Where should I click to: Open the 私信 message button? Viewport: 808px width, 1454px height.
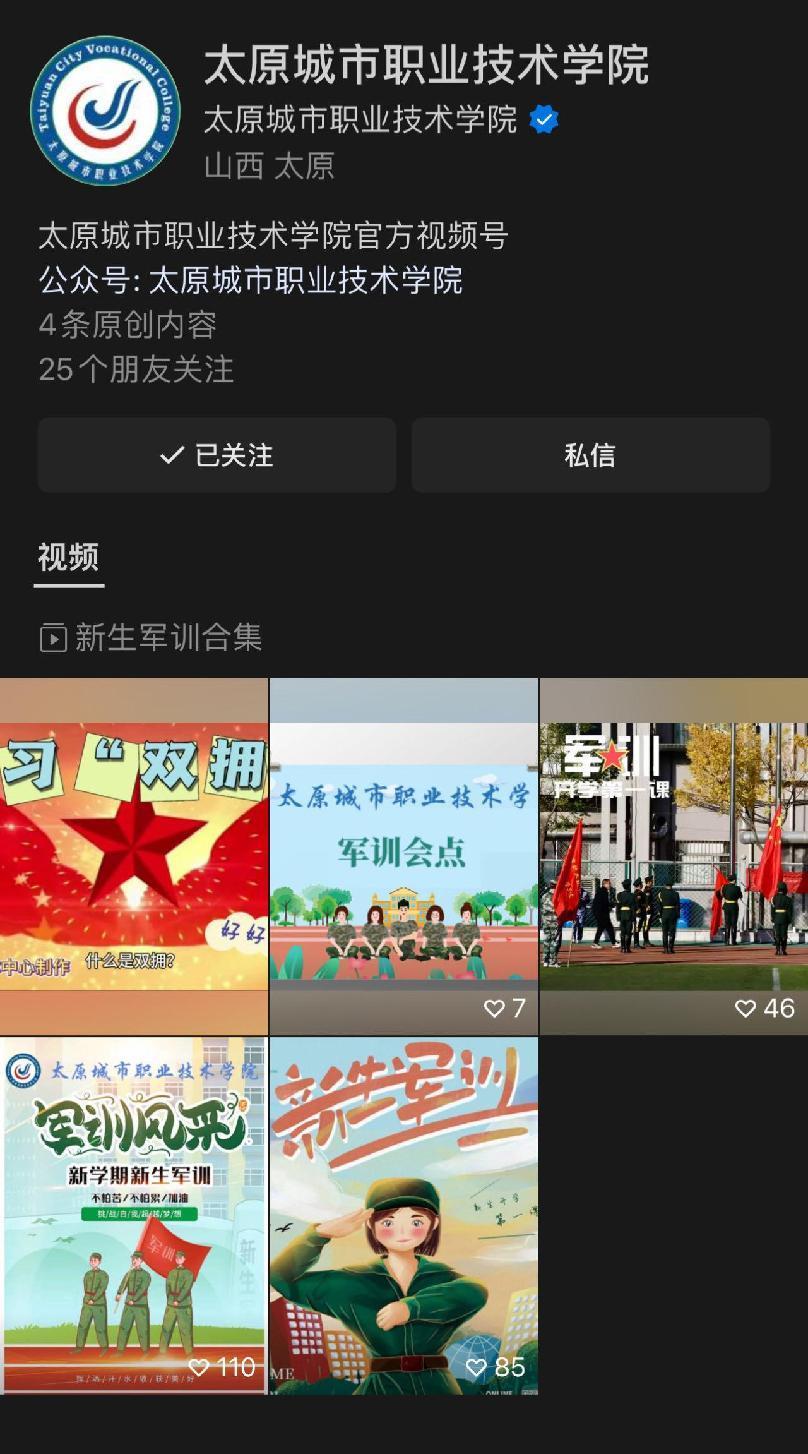pyautogui.click(x=590, y=455)
